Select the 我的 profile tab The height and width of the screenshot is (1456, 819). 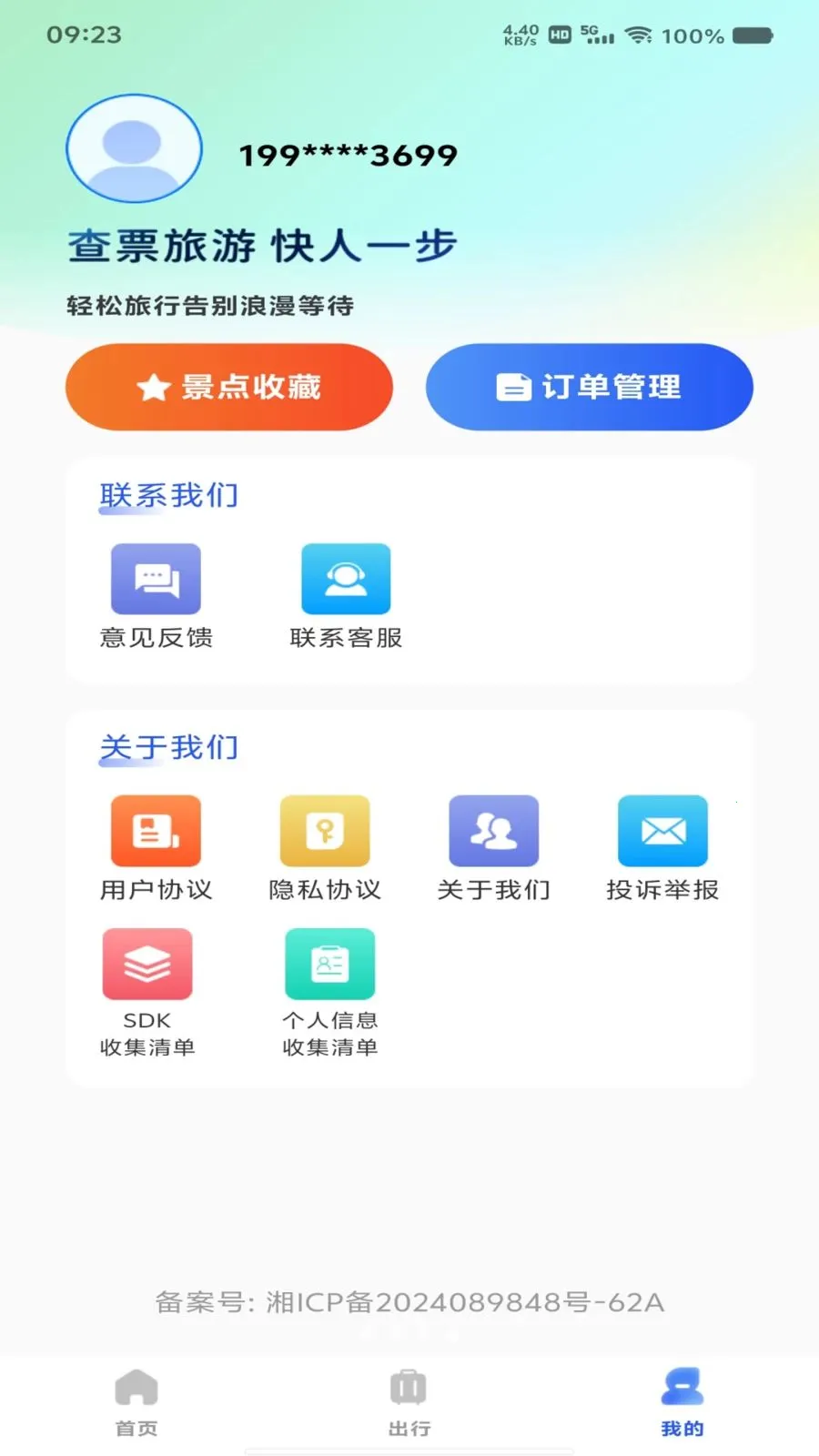coord(681,1403)
